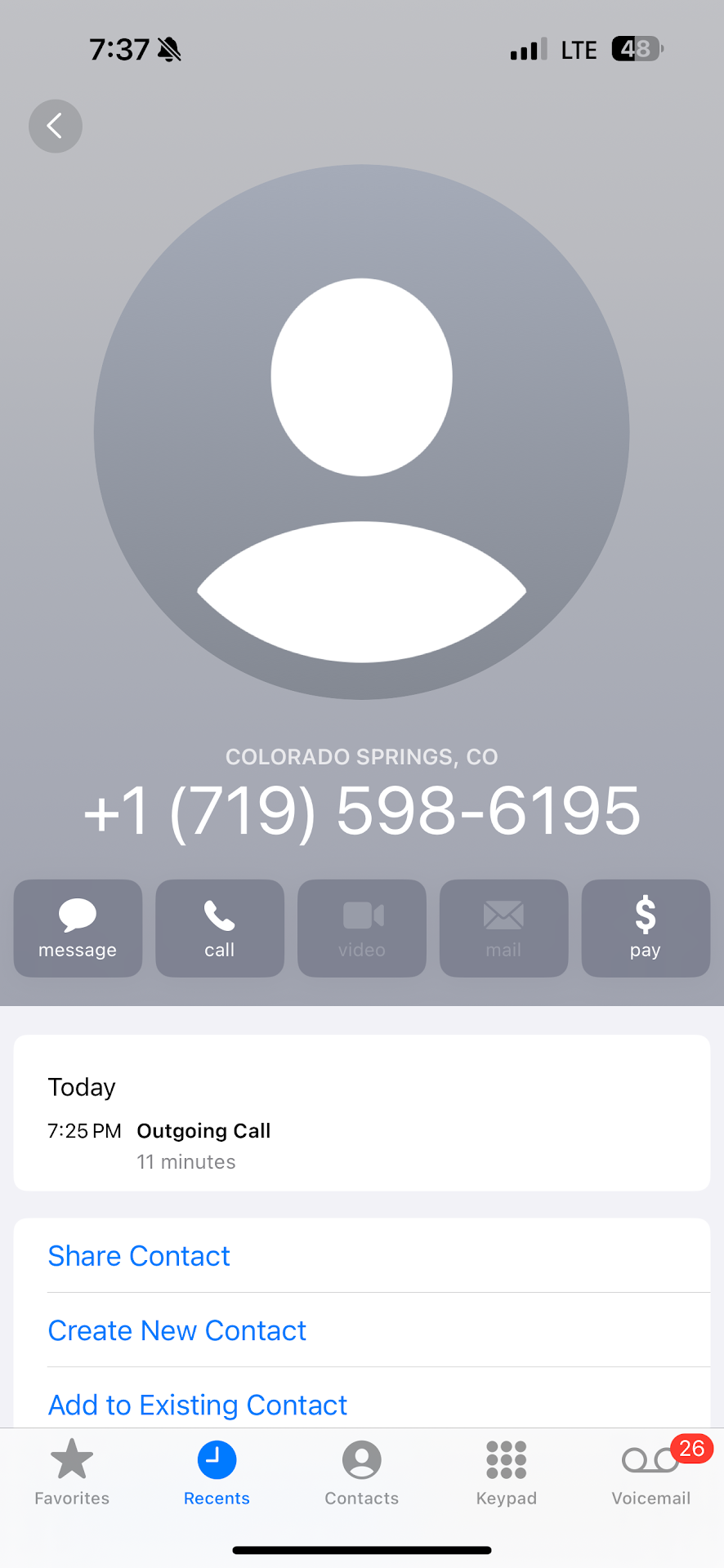Add to Existing Contact
The image size is (724, 1568).
click(198, 1405)
